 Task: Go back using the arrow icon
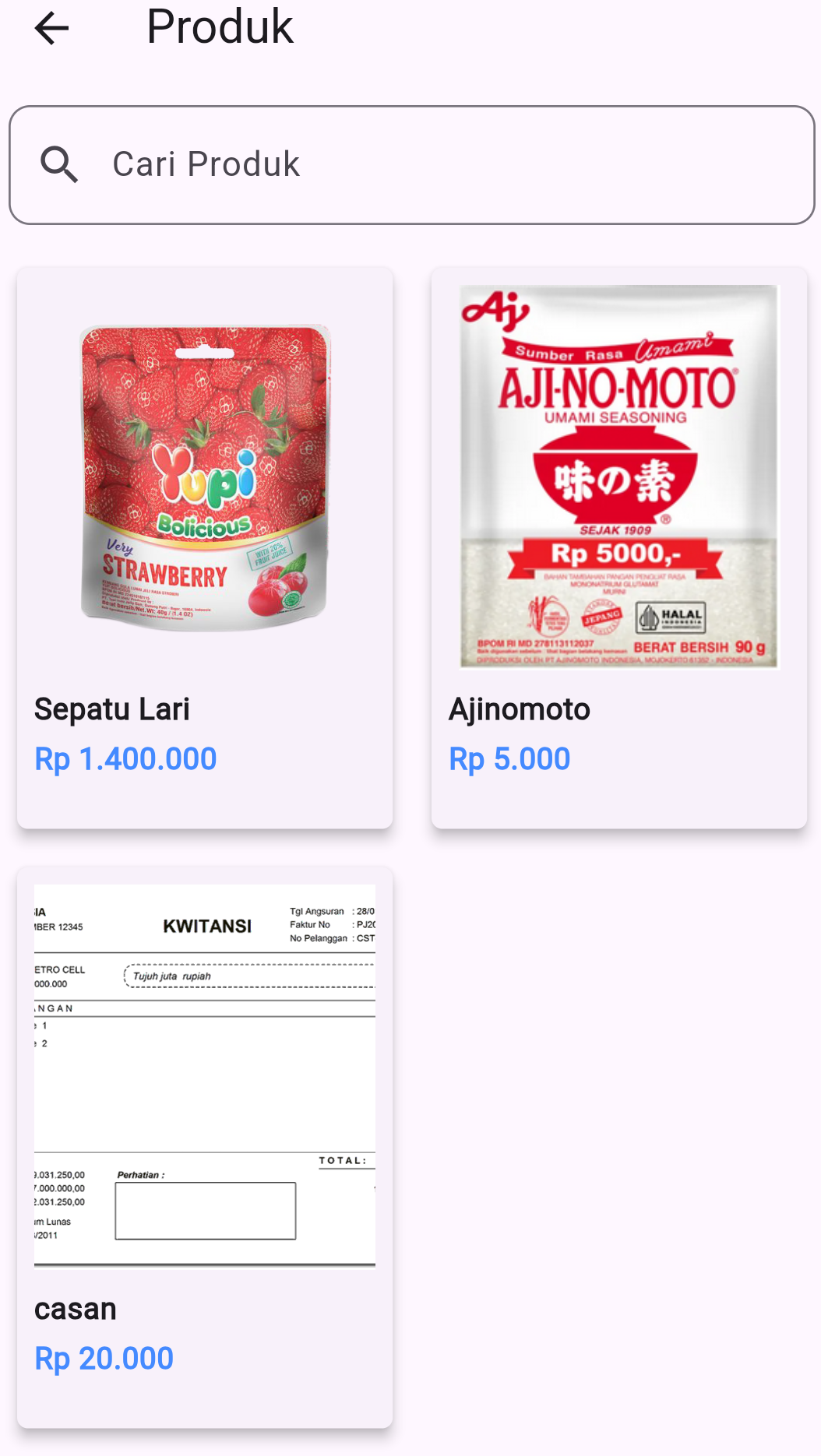point(52,29)
